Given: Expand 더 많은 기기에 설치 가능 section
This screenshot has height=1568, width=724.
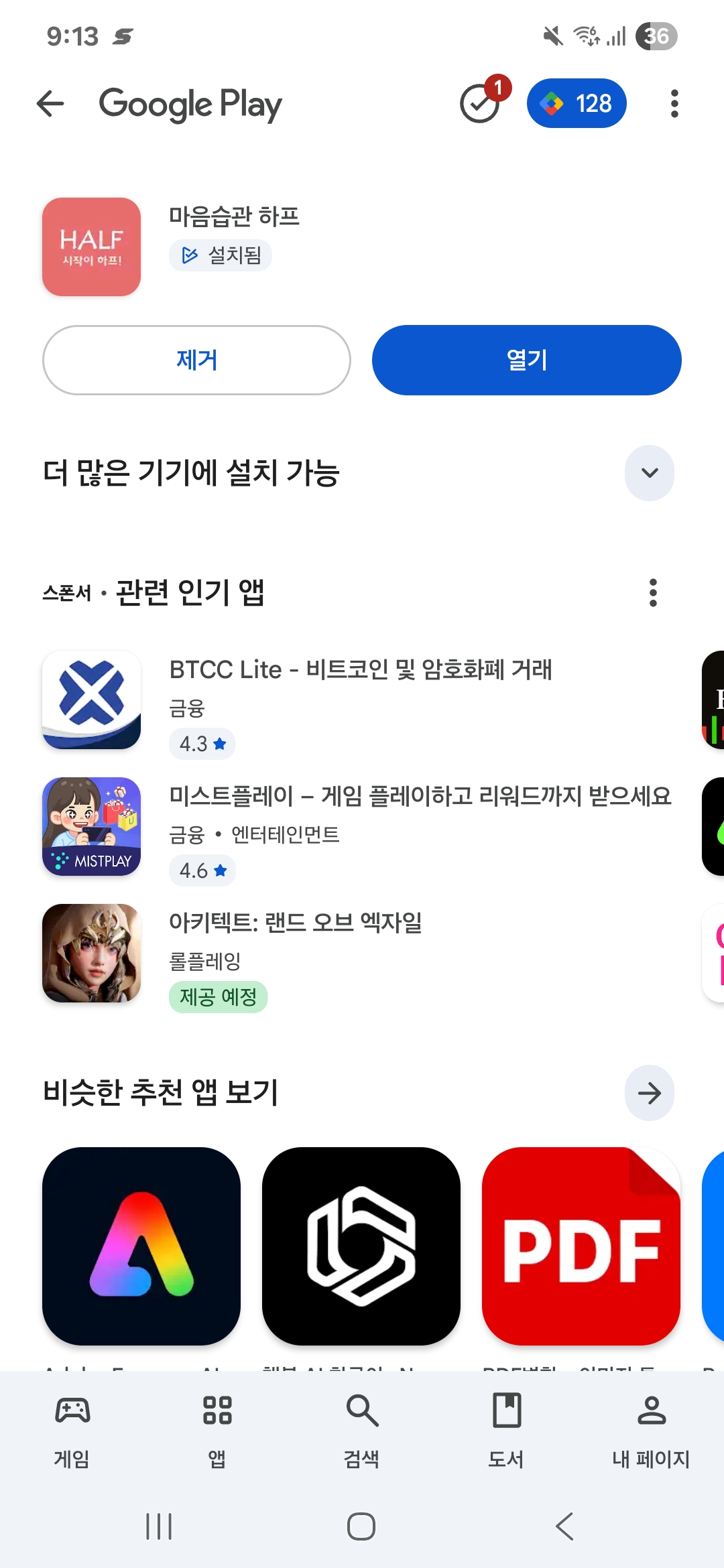Looking at the screenshot, I should click(x=649, y=473).
